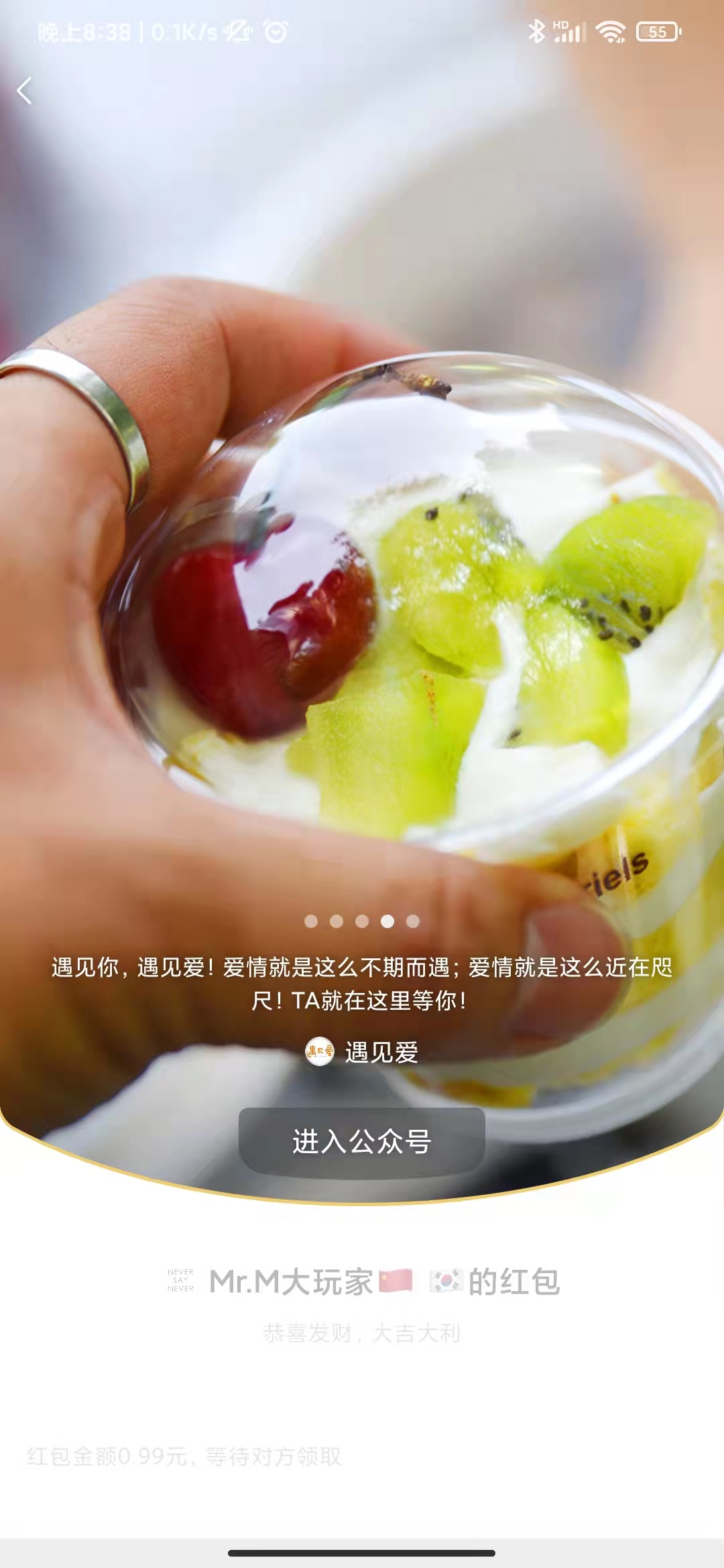Go back using the top-left arrow
Screen dimensions: 724x1568
click(25, 91)
